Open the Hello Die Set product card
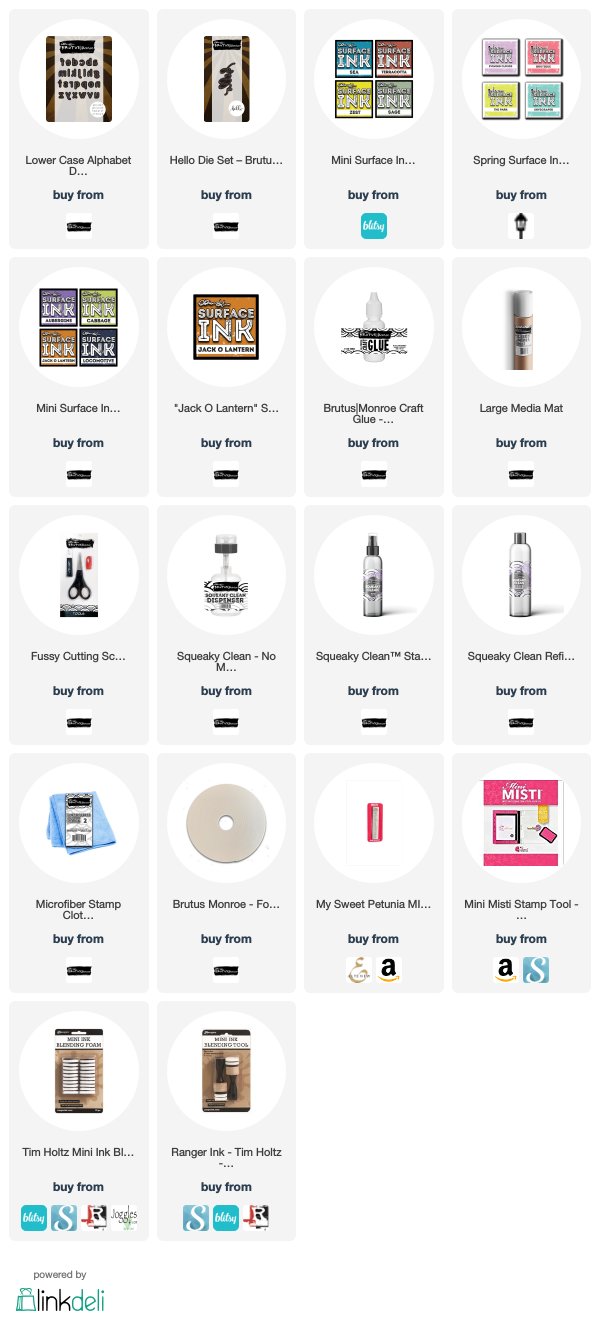This screenshot has width=600, height=1322. [226, 129]
